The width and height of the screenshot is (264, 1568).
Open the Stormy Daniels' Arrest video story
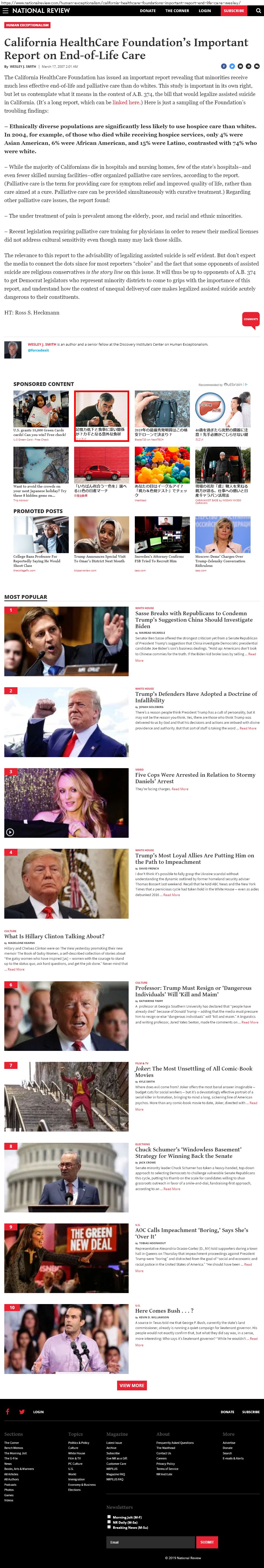195,777
